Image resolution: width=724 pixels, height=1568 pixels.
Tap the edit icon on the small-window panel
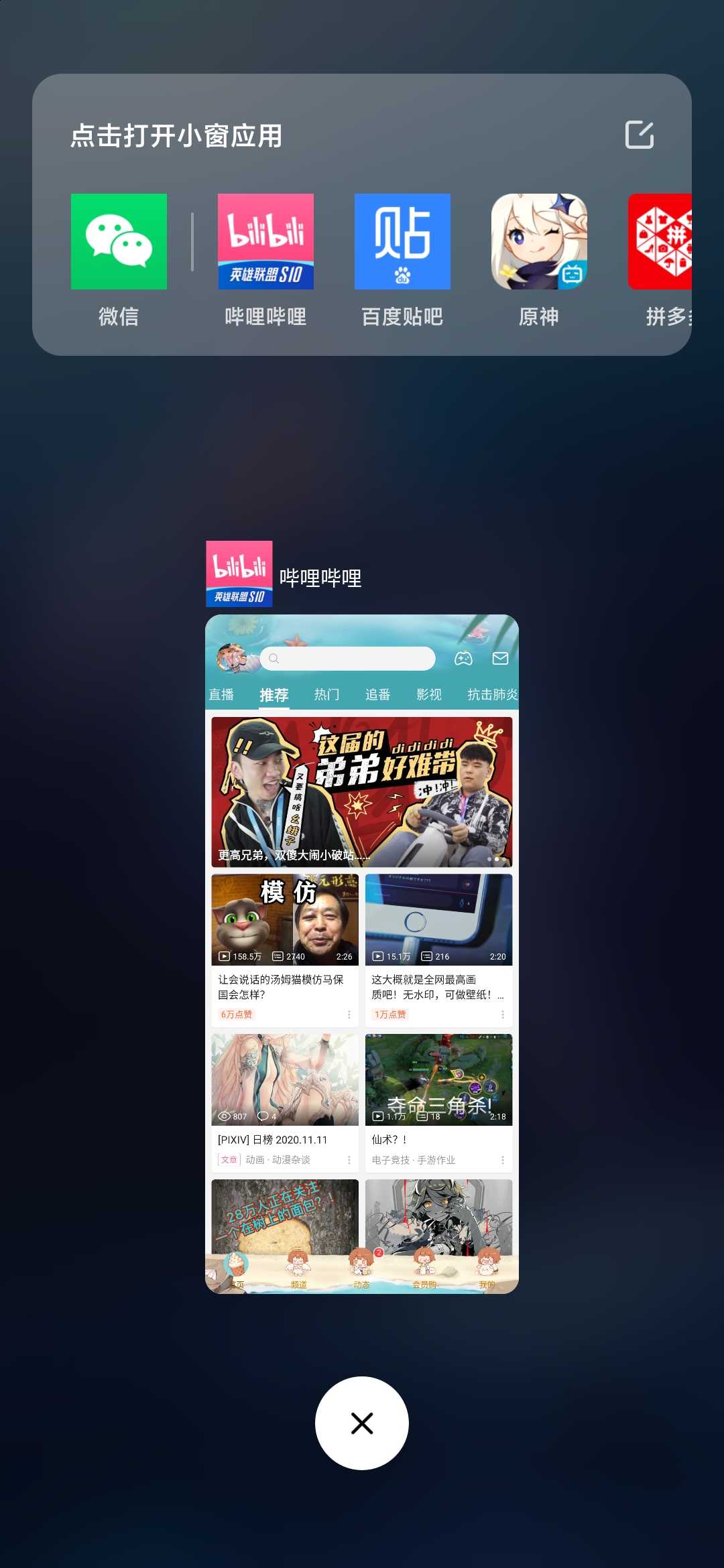pos(640,135)
